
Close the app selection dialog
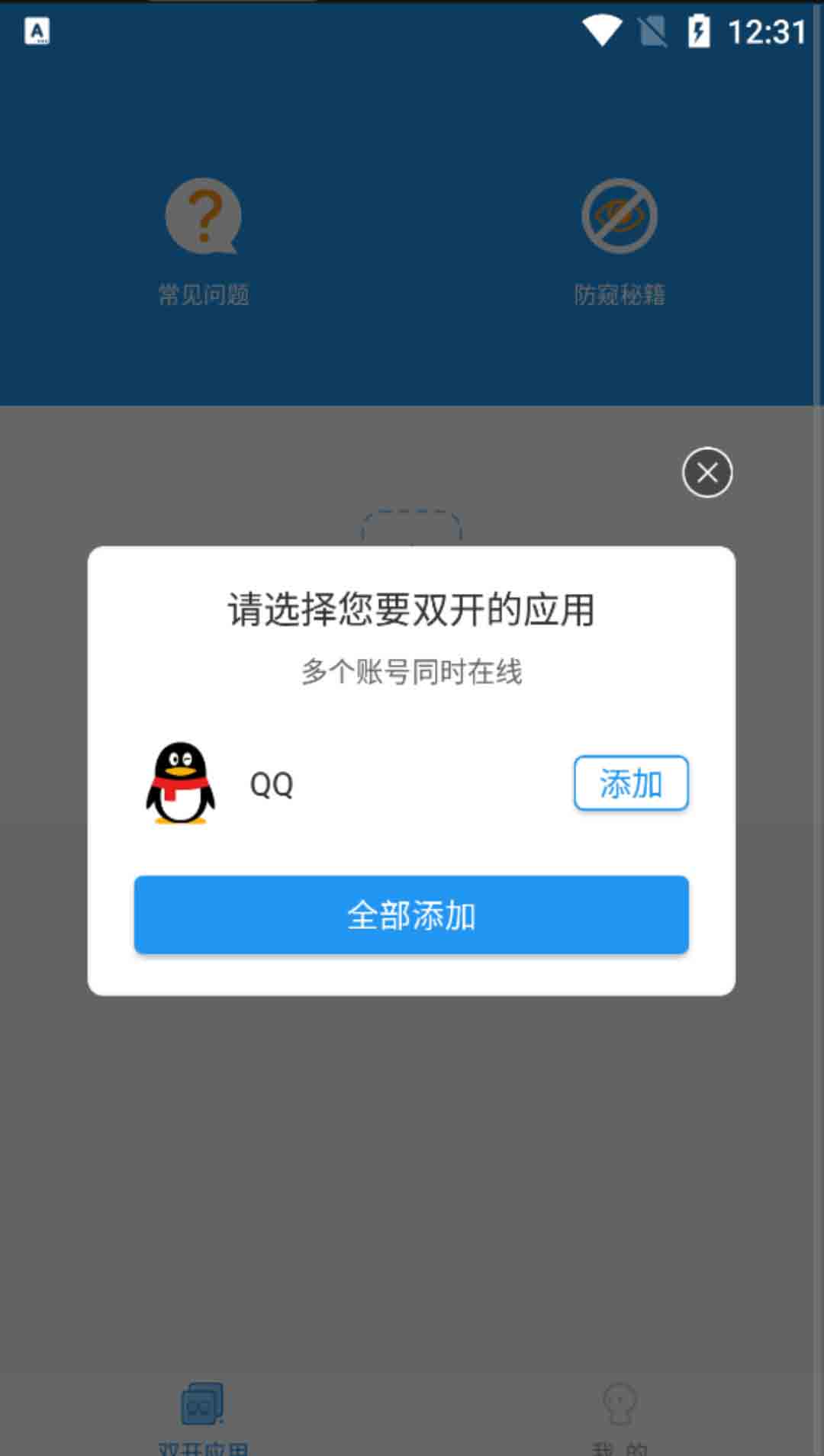[x=707, y=472]
